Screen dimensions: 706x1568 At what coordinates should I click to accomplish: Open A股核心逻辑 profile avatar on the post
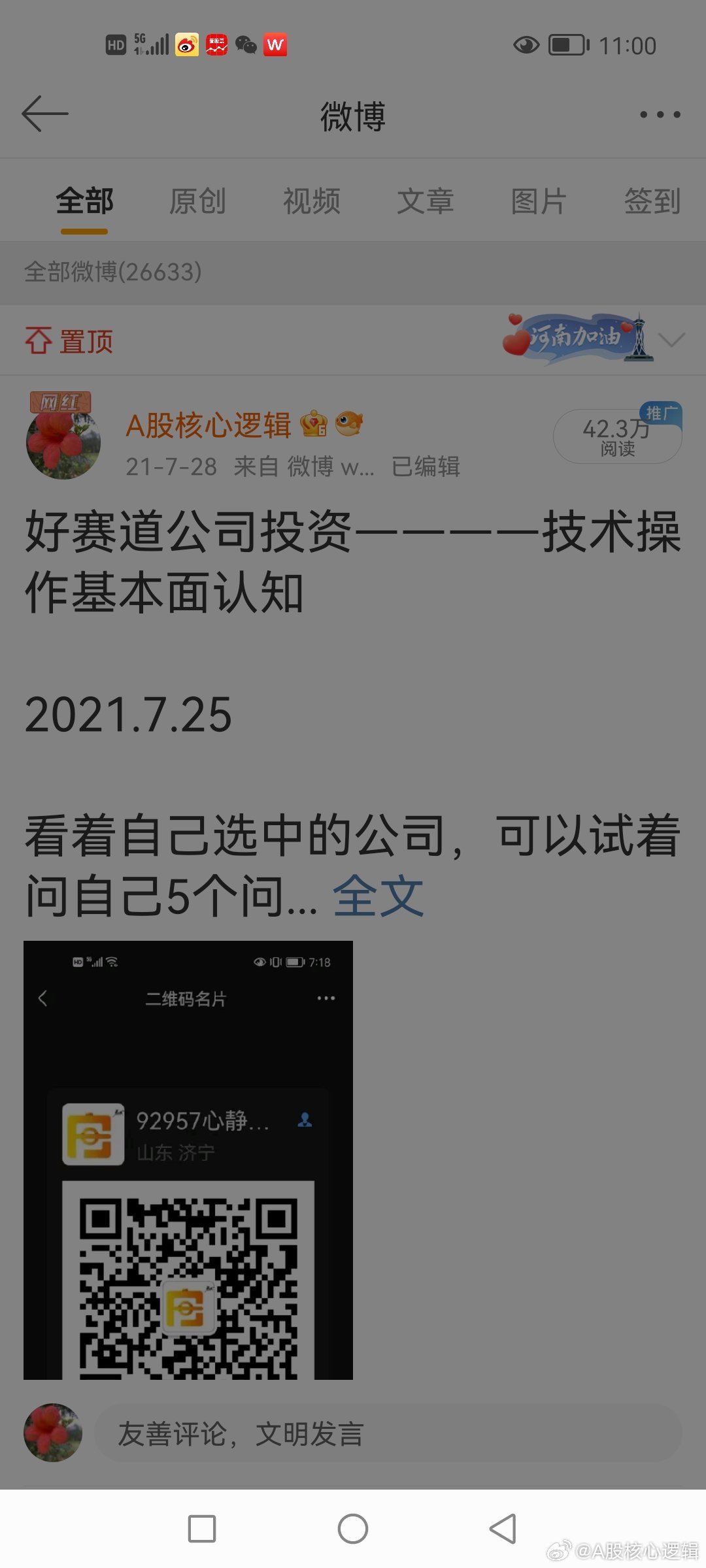[63, 442]
